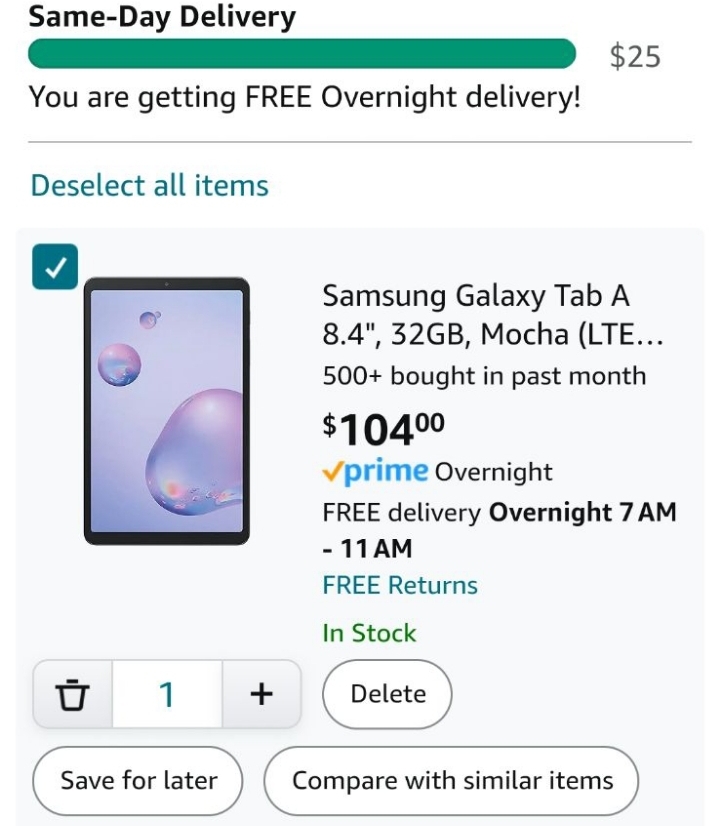Open the Samsung Galaxy Tab A product image
This screenshot has height=826, width=720.
tap(166, 410)
